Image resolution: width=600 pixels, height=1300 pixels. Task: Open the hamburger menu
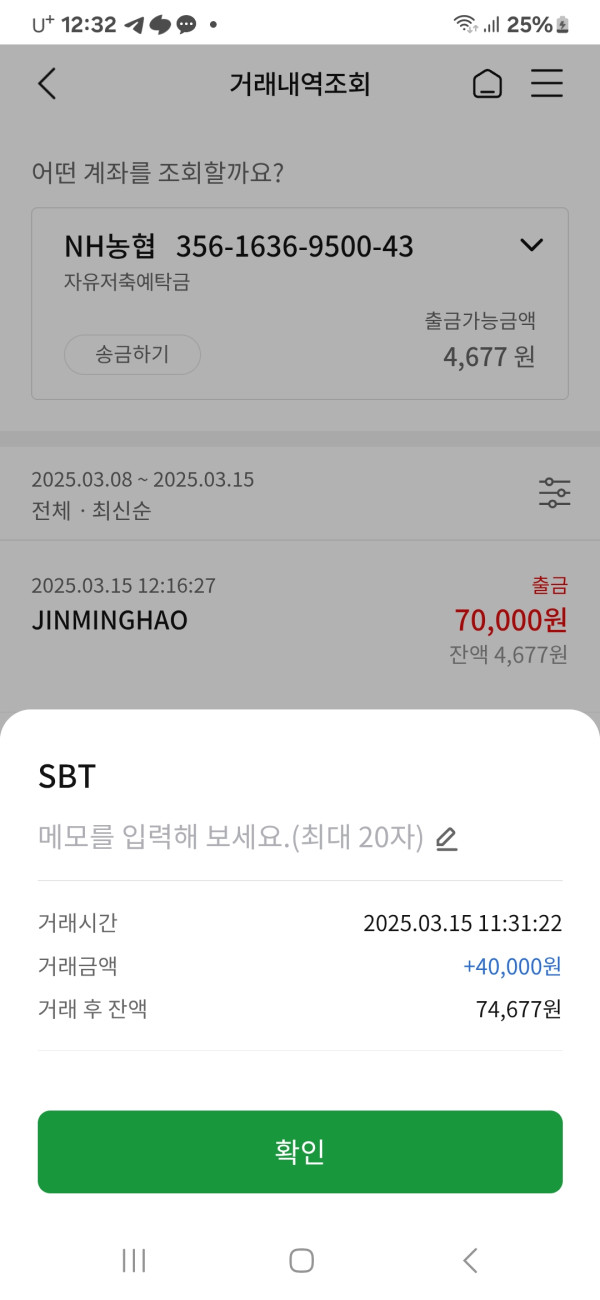547,84
